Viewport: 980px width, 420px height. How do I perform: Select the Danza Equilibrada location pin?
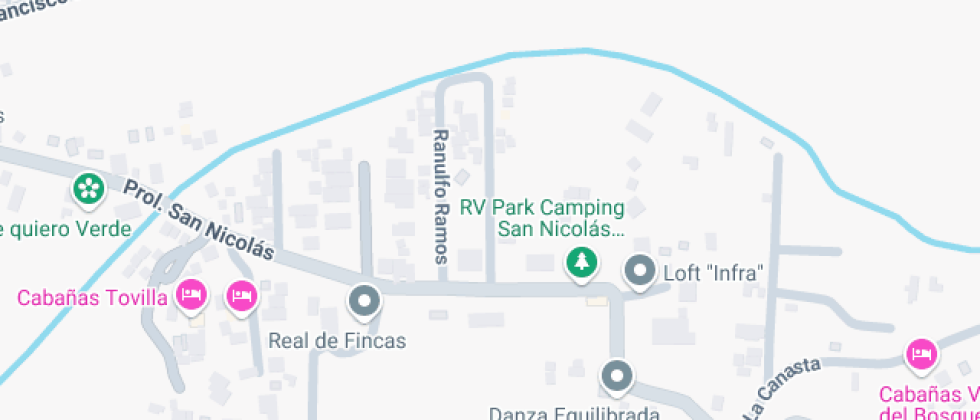tap(617, 376)
